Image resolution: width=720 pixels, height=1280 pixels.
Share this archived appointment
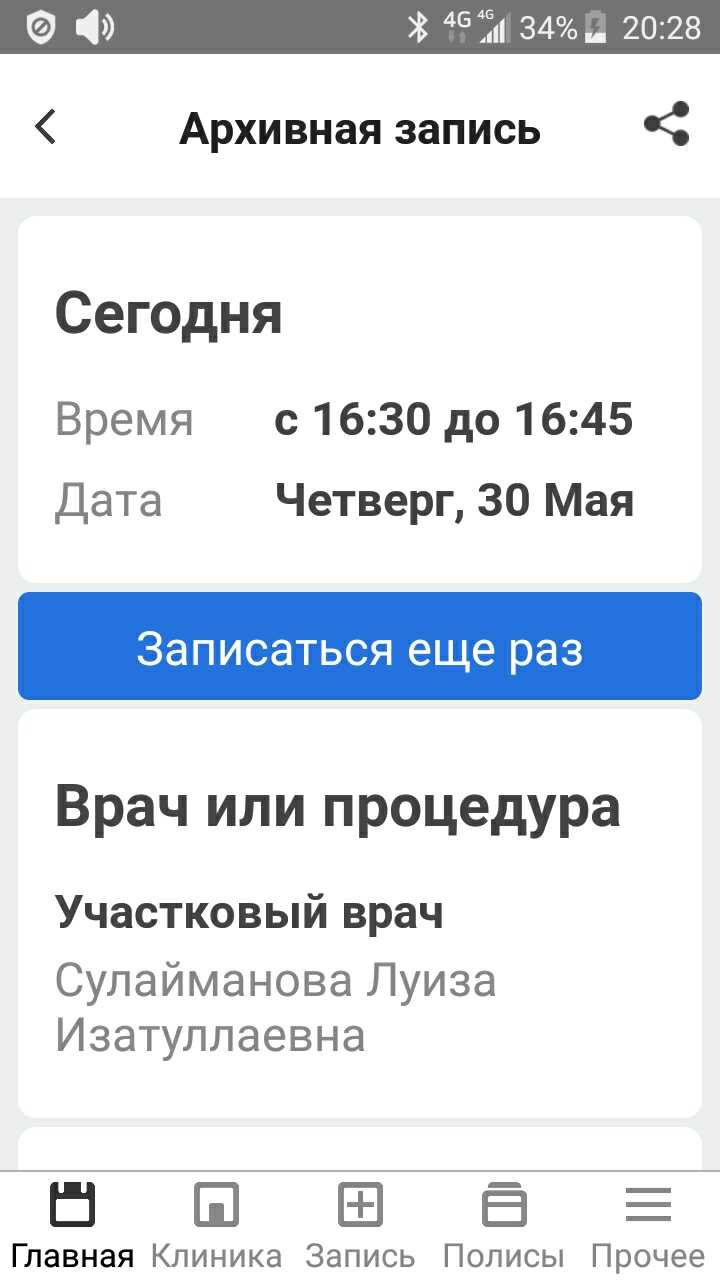pyautogui.click(x=667, y=124)
